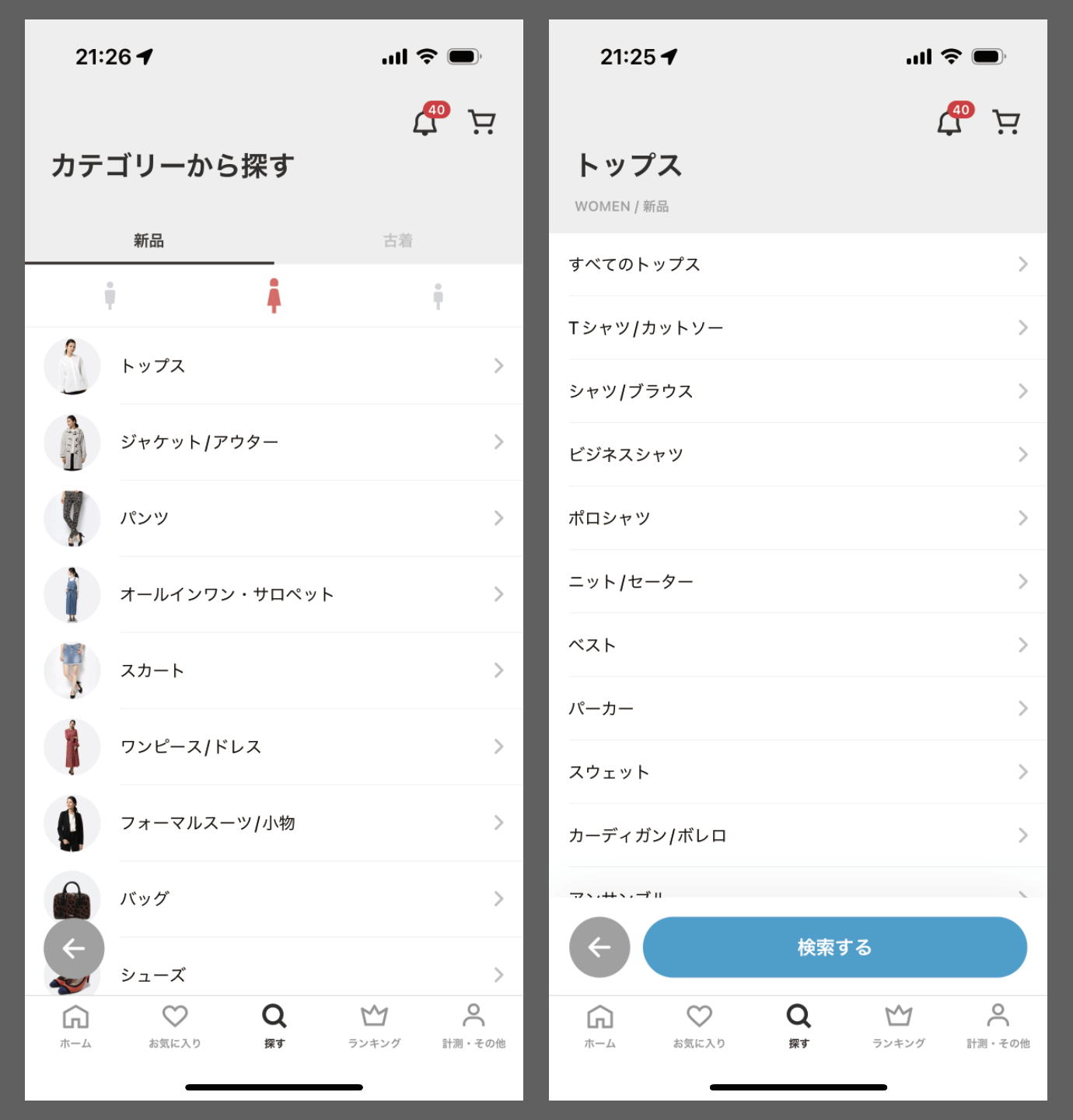Expand the スカート category chevron
The image size is (1073, 1120).
pos(498,670)
